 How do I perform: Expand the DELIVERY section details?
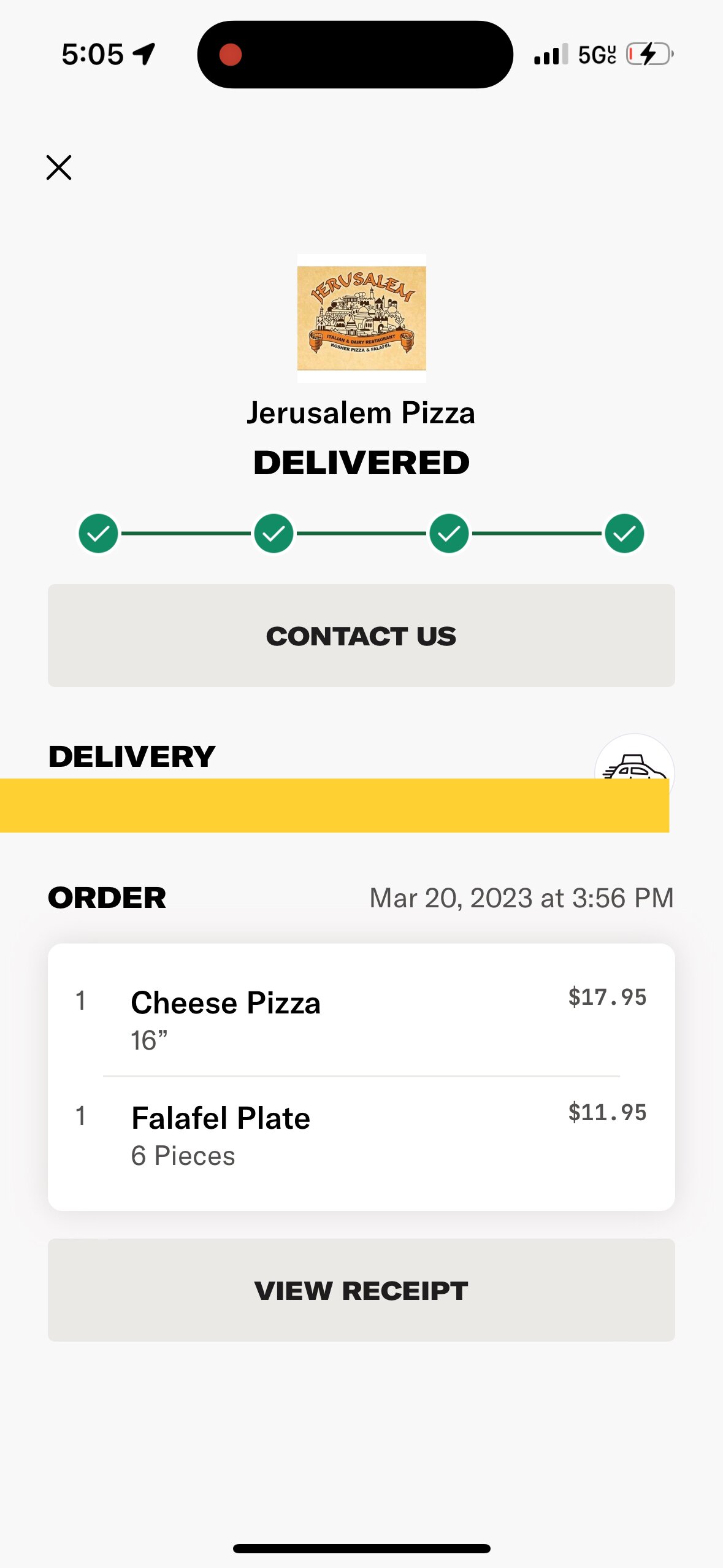click(132, 756)
